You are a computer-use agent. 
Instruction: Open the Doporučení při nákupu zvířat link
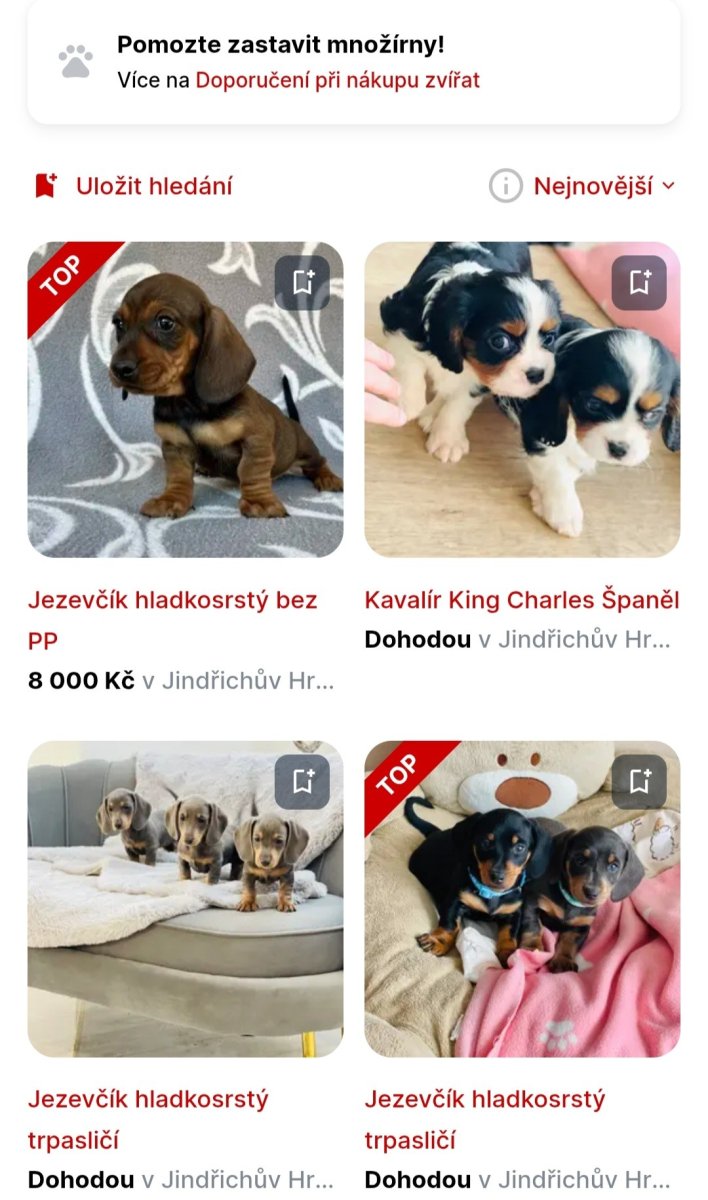pos(337,80)
